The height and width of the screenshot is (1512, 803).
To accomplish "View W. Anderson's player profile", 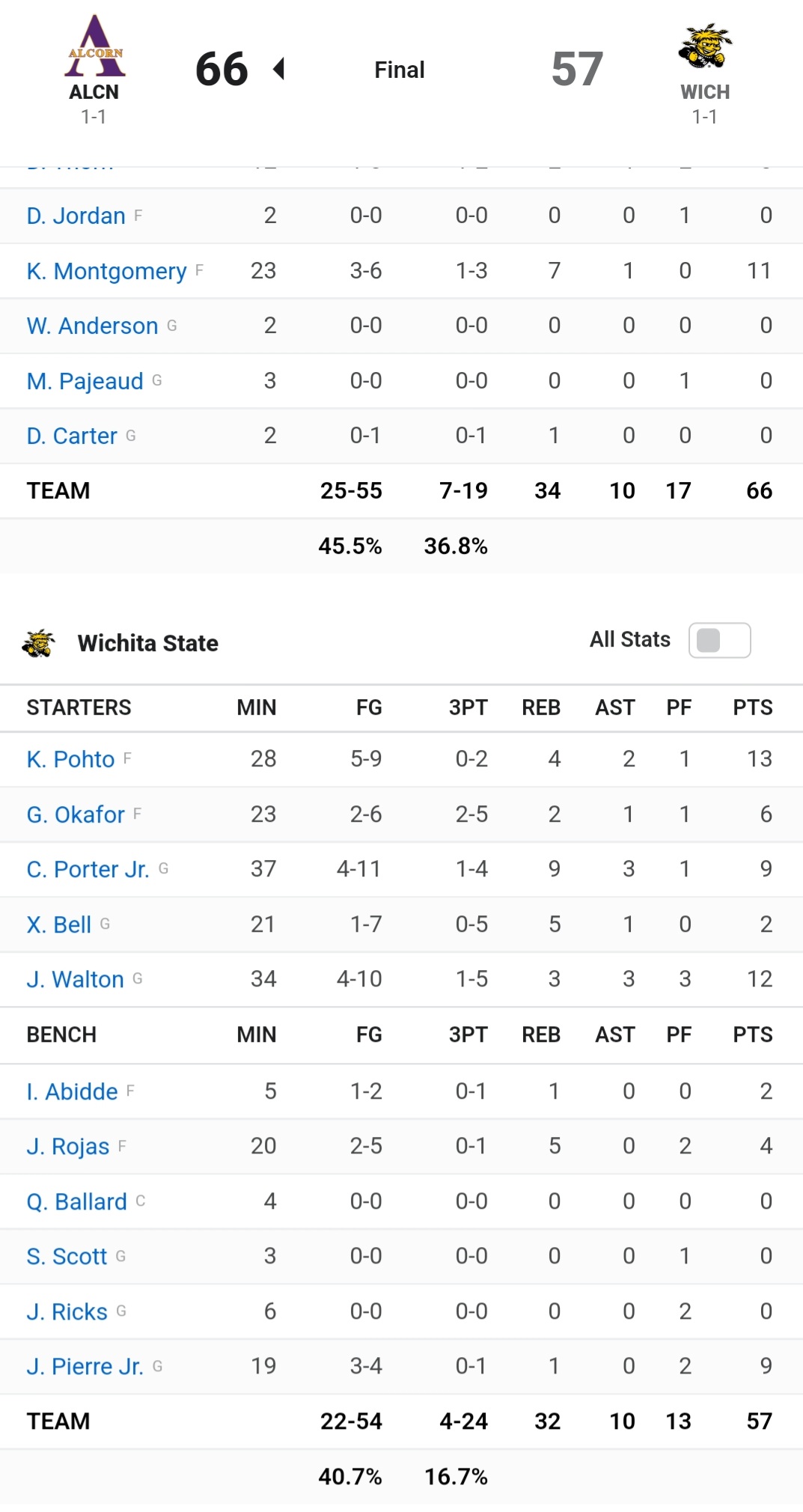I will tap(92, 326).
